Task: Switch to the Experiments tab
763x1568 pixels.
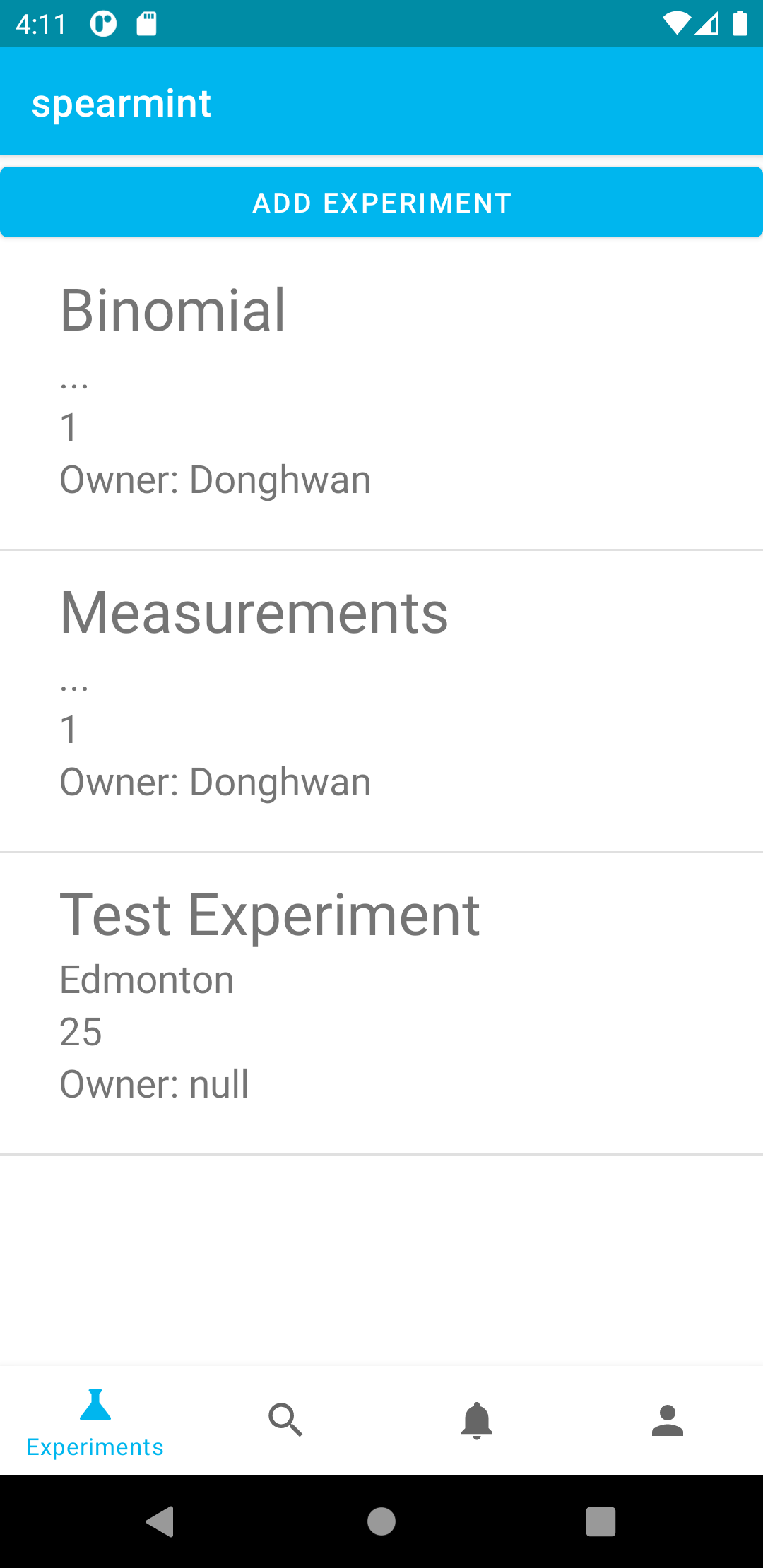Action: tap(95, 1420)
